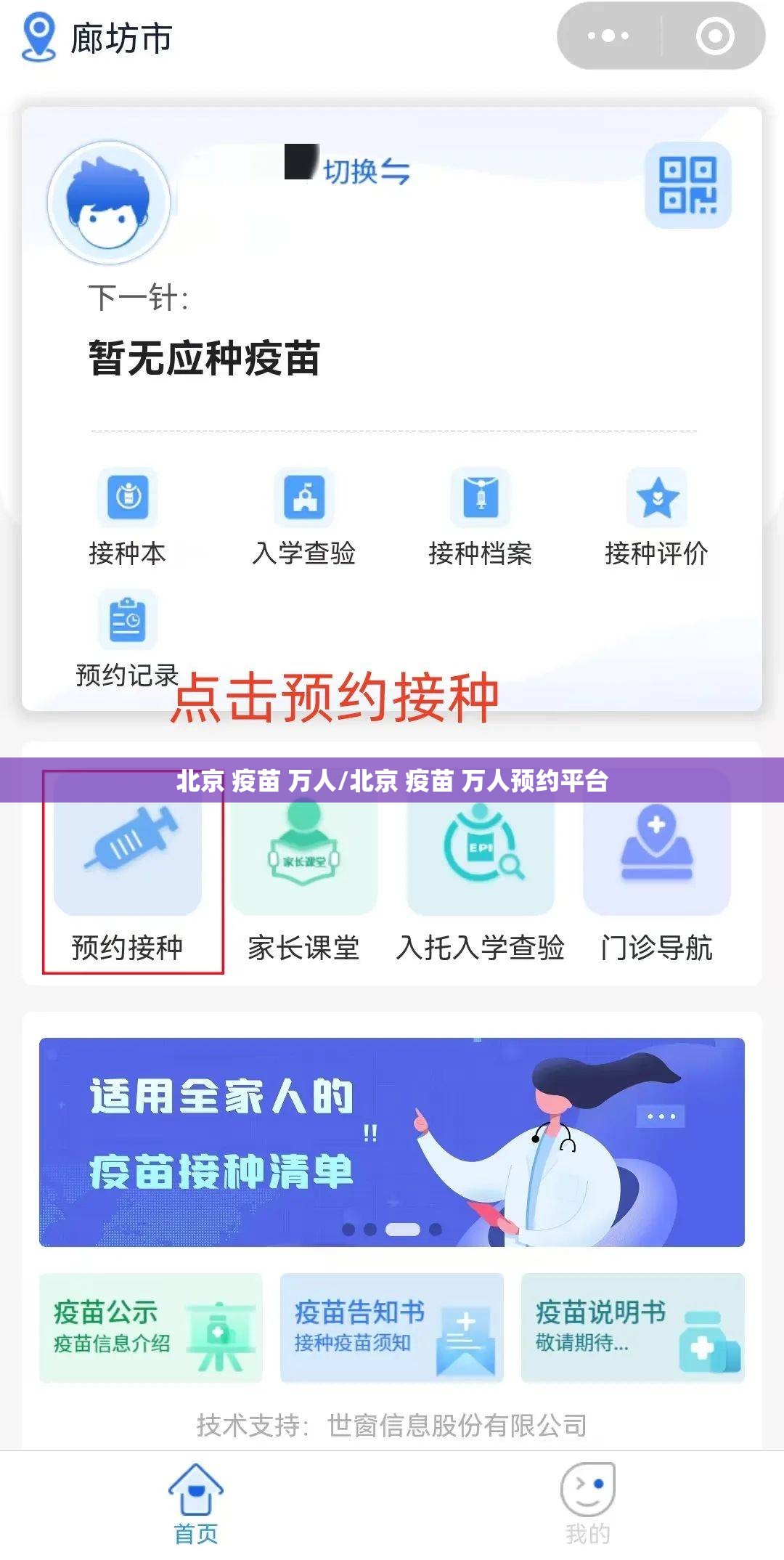Switch to the 我的 tab

[x=587, y=1503]
